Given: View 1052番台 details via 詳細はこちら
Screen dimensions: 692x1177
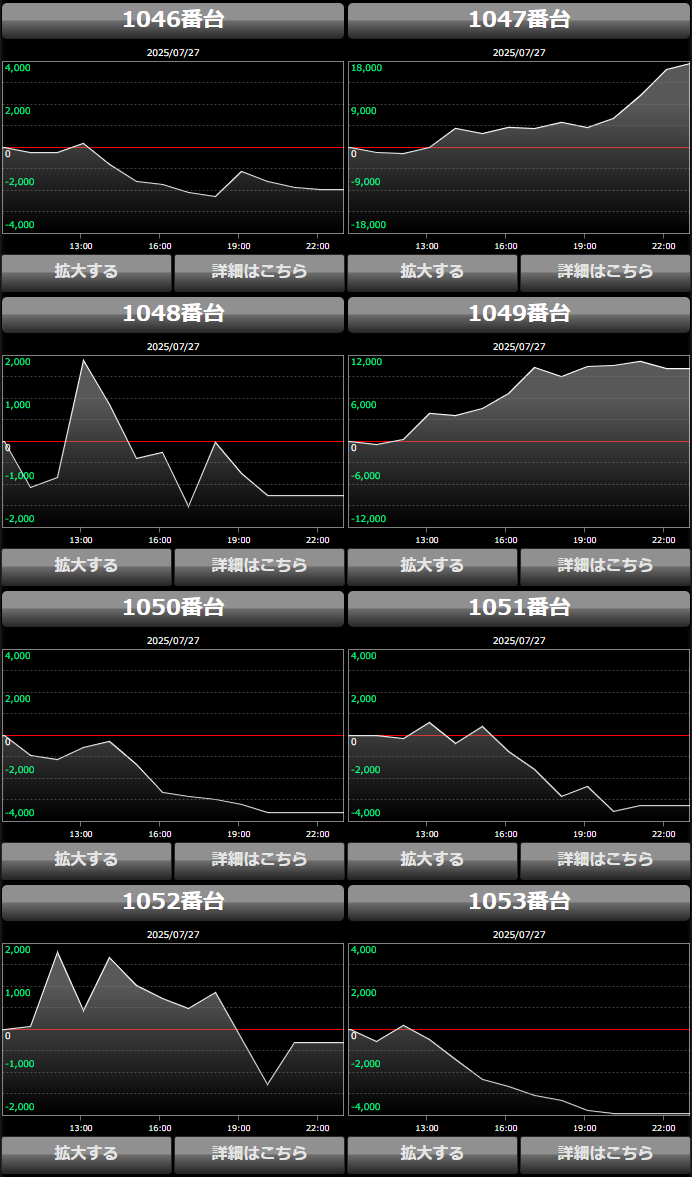Looking at the screenshot, I should point(259,1154).
